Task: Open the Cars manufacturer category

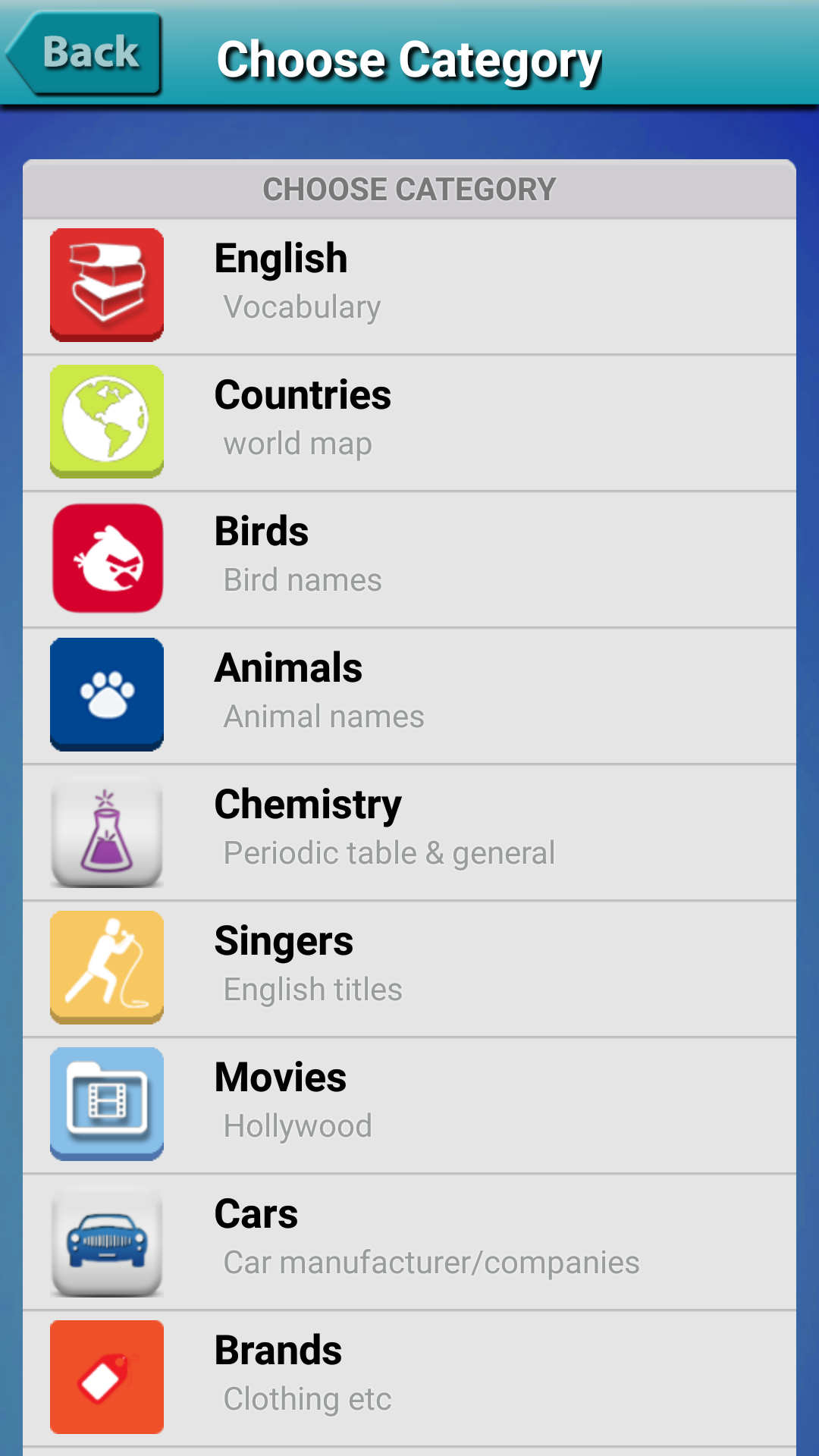Action: coord(409,1241)
